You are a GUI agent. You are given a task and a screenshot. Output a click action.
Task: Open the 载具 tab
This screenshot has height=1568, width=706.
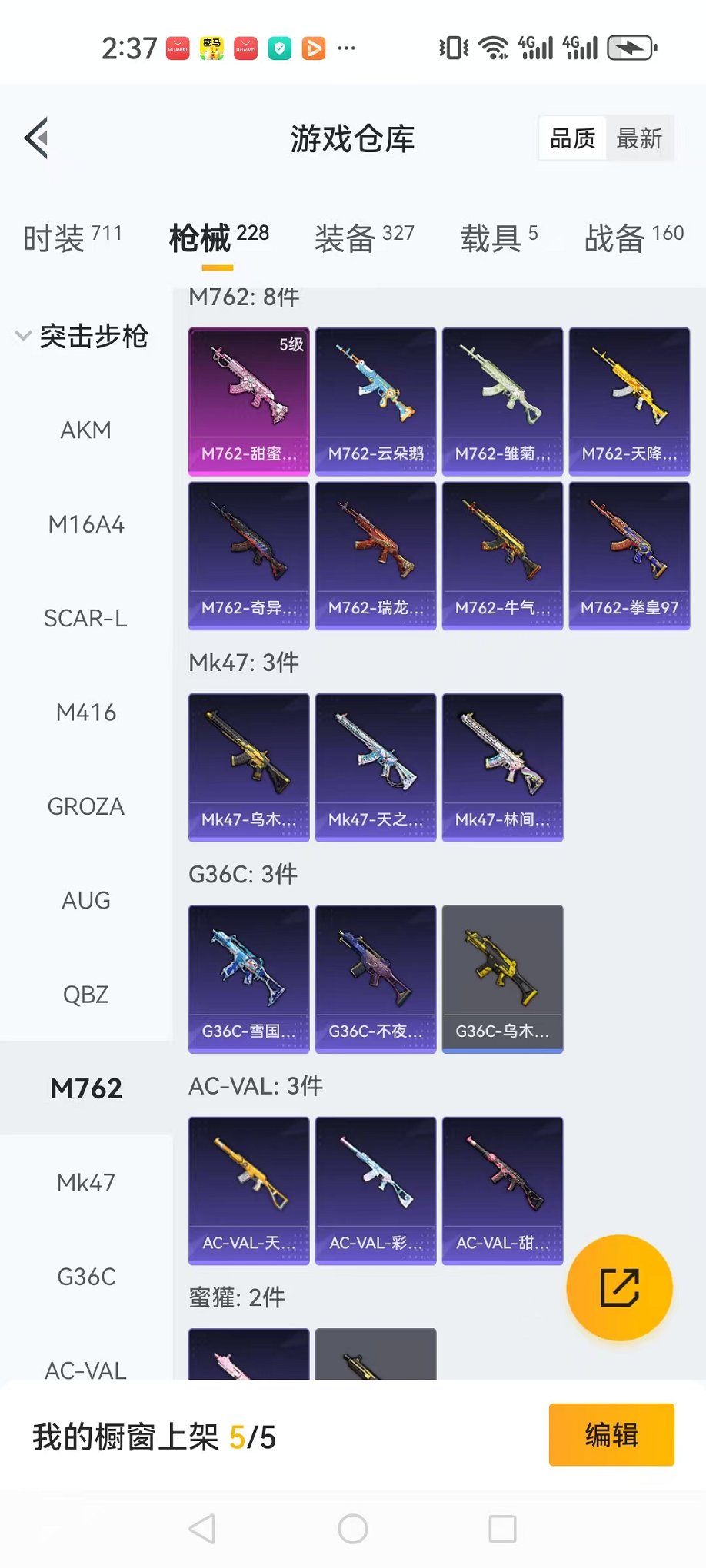click(x=498, y=238)
